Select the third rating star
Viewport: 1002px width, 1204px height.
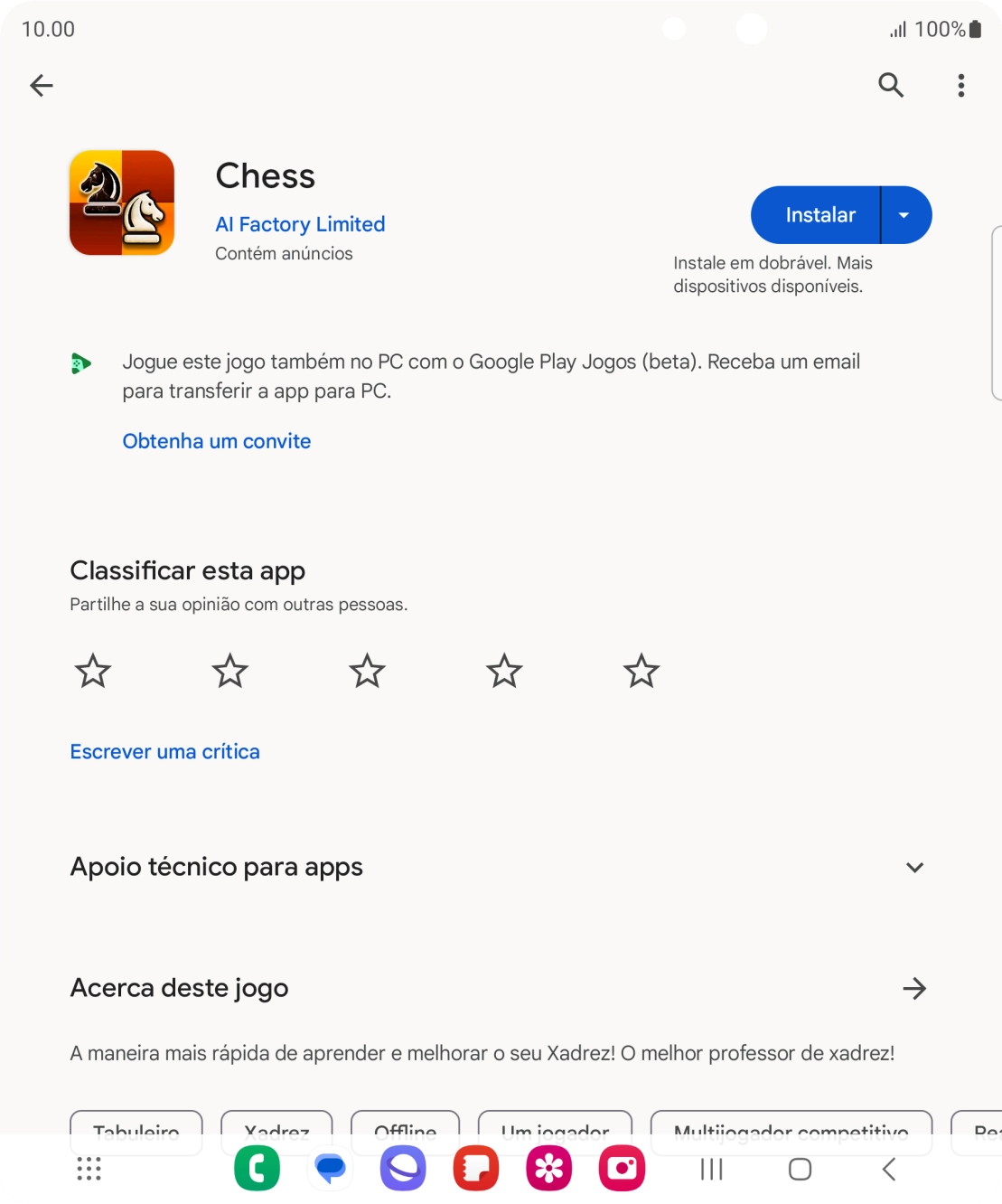pos(366,670)
